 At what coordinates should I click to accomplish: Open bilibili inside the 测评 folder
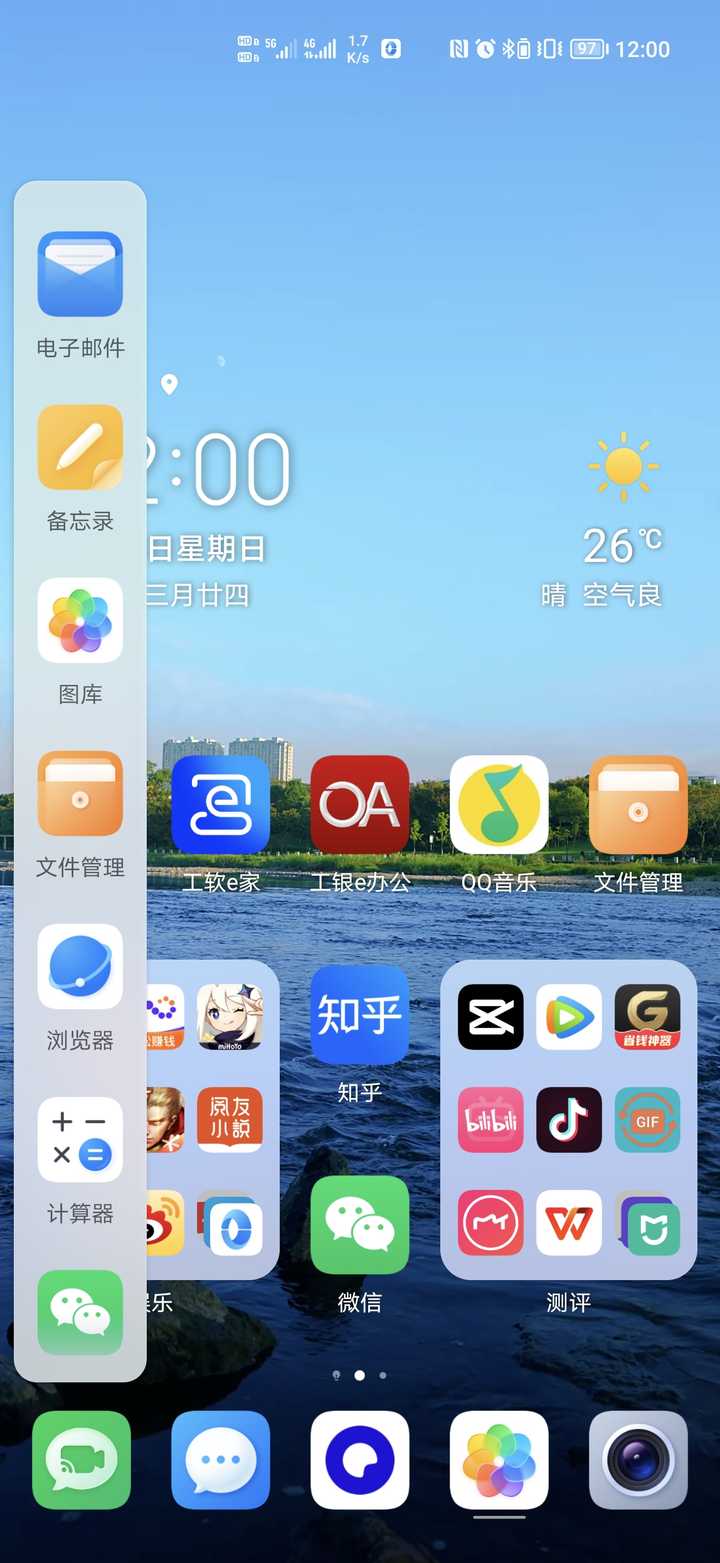click(490, 1120)
